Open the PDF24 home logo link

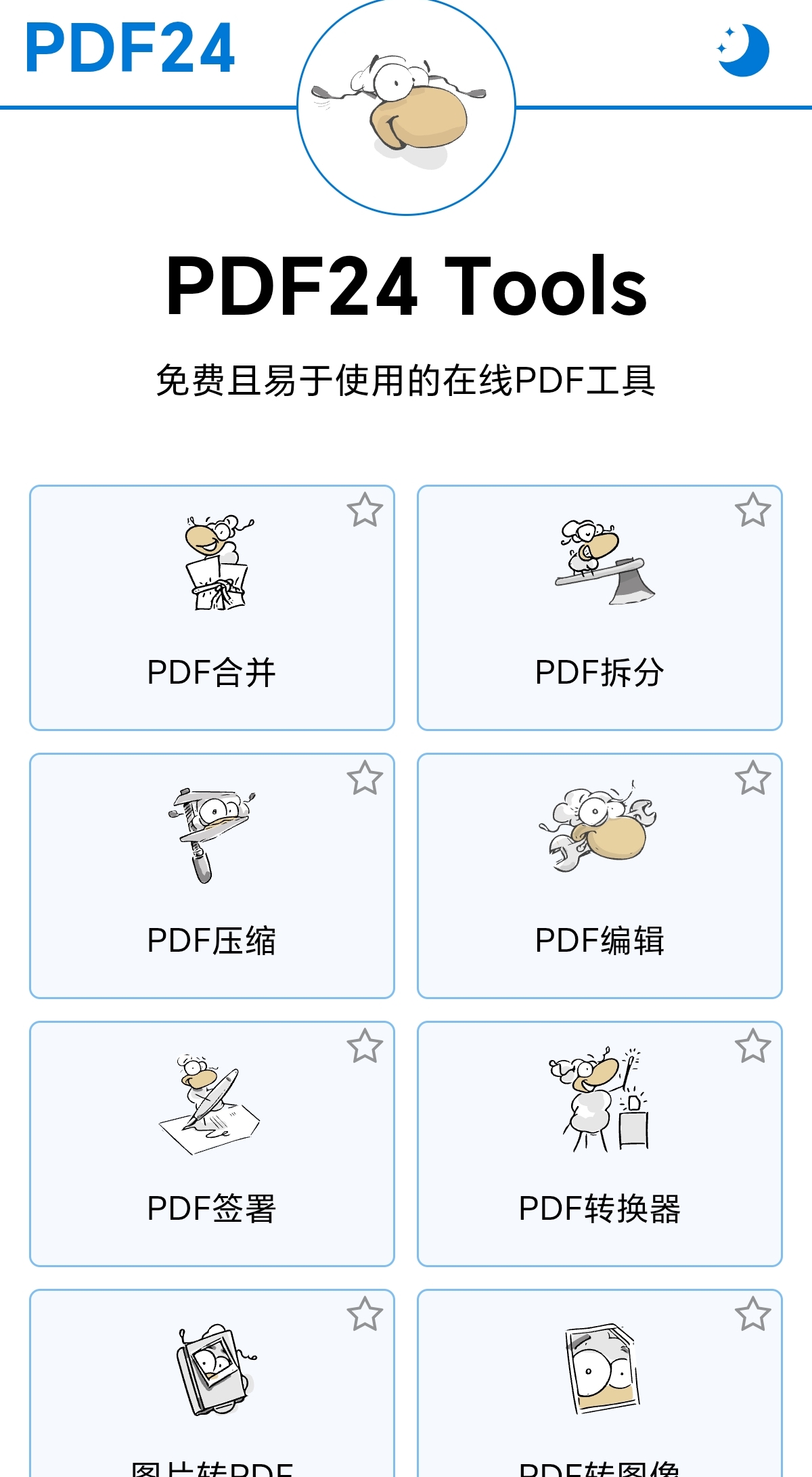pos(130,47)
